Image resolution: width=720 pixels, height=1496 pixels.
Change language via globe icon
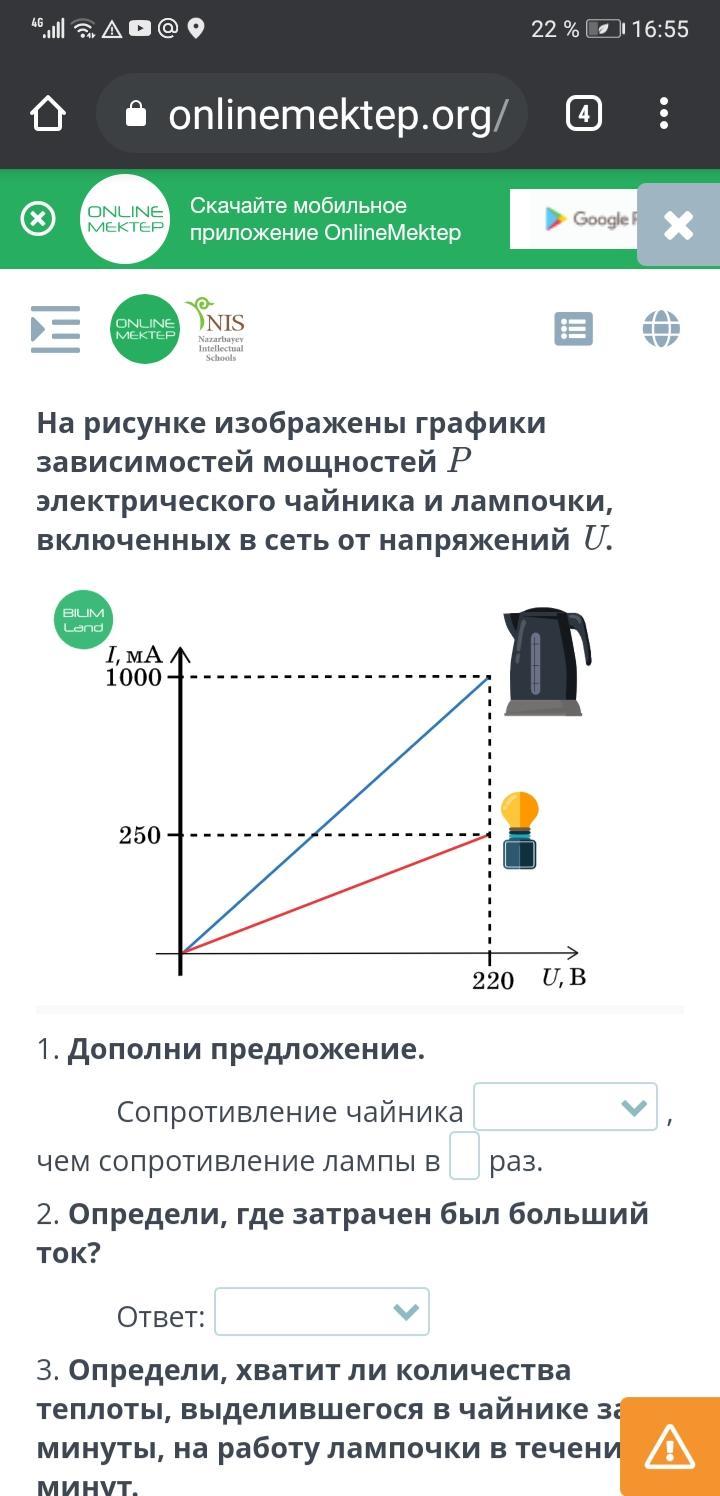[x=661, y=329]
